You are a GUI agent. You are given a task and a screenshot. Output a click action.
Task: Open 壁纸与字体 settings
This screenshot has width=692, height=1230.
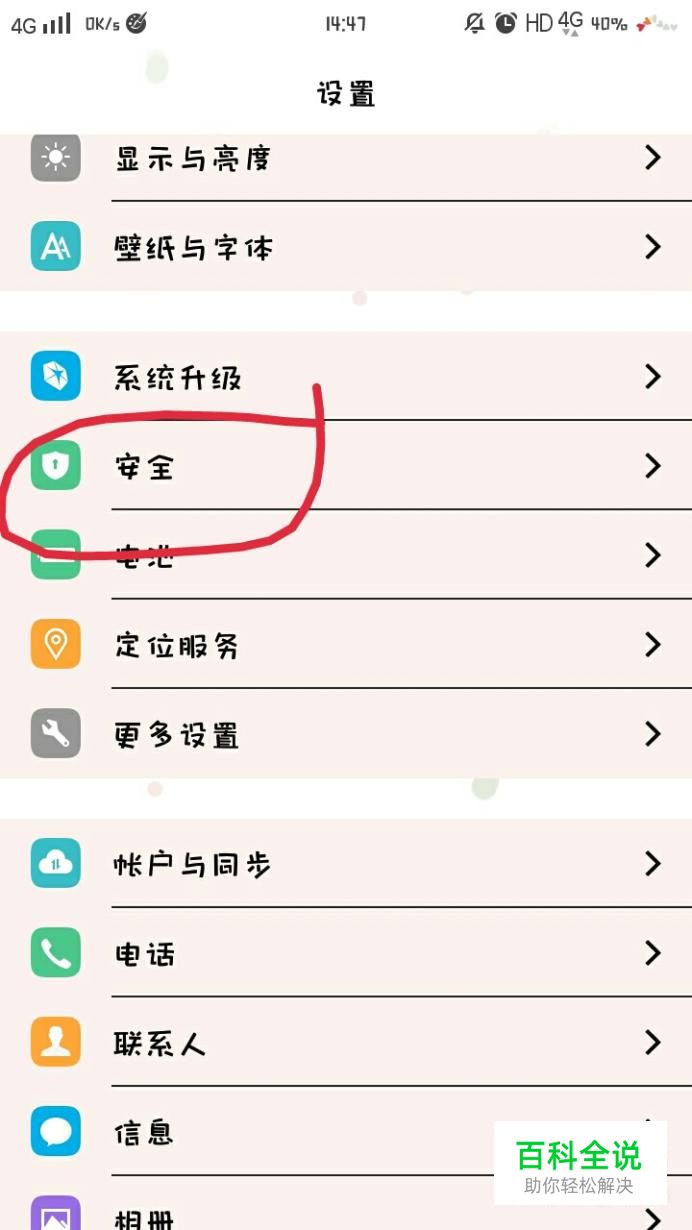pyautogui.click(x=346, y=247)
